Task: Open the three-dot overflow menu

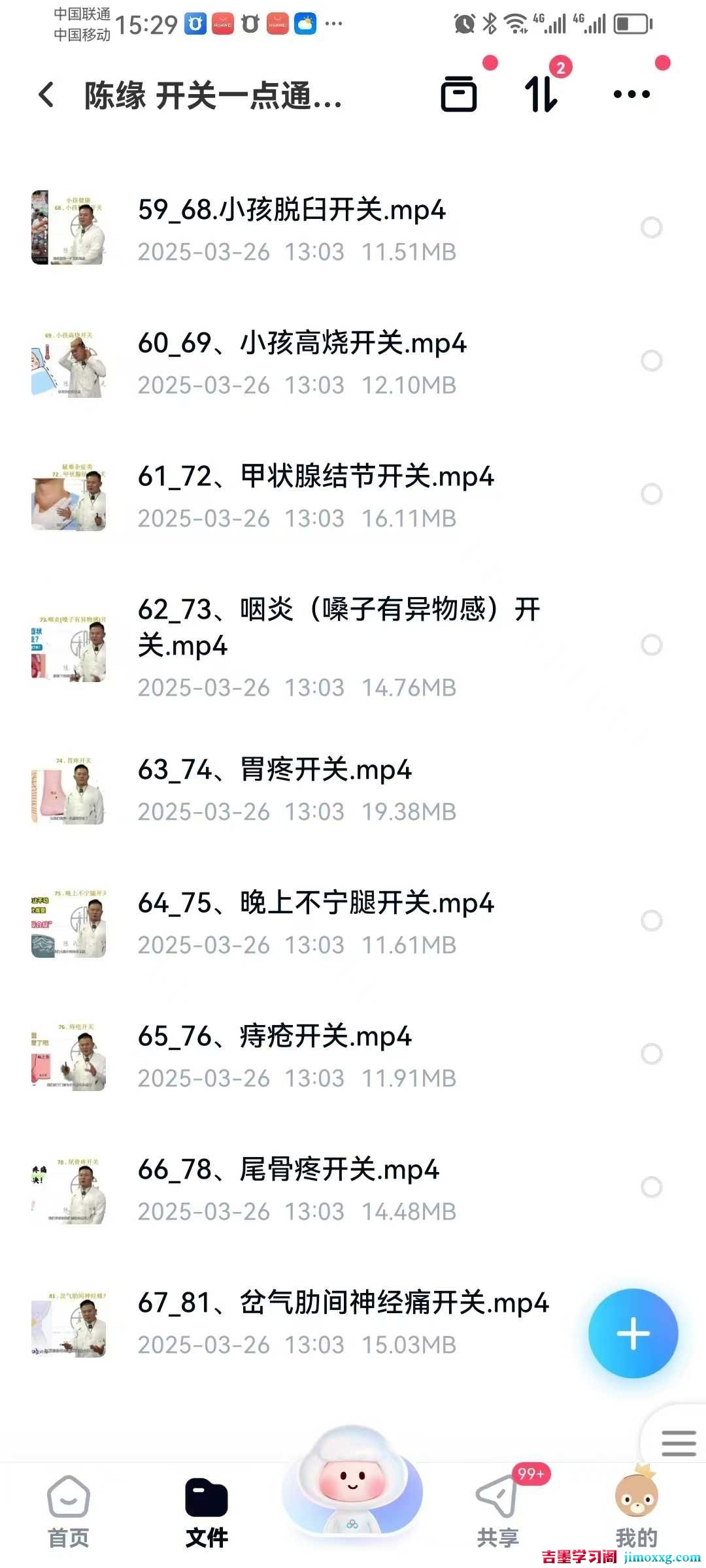Action: coord(631,94)
